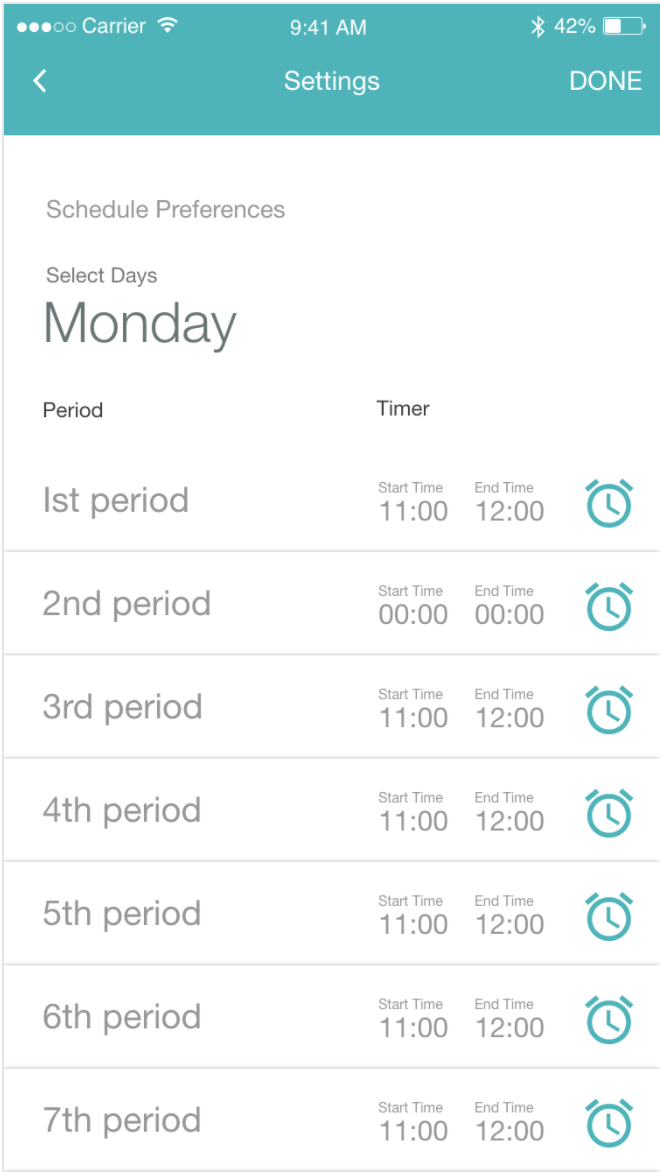This screenshot has width=660, height=1172.
Task: Tap DONE to save settings
Action: 605,81
